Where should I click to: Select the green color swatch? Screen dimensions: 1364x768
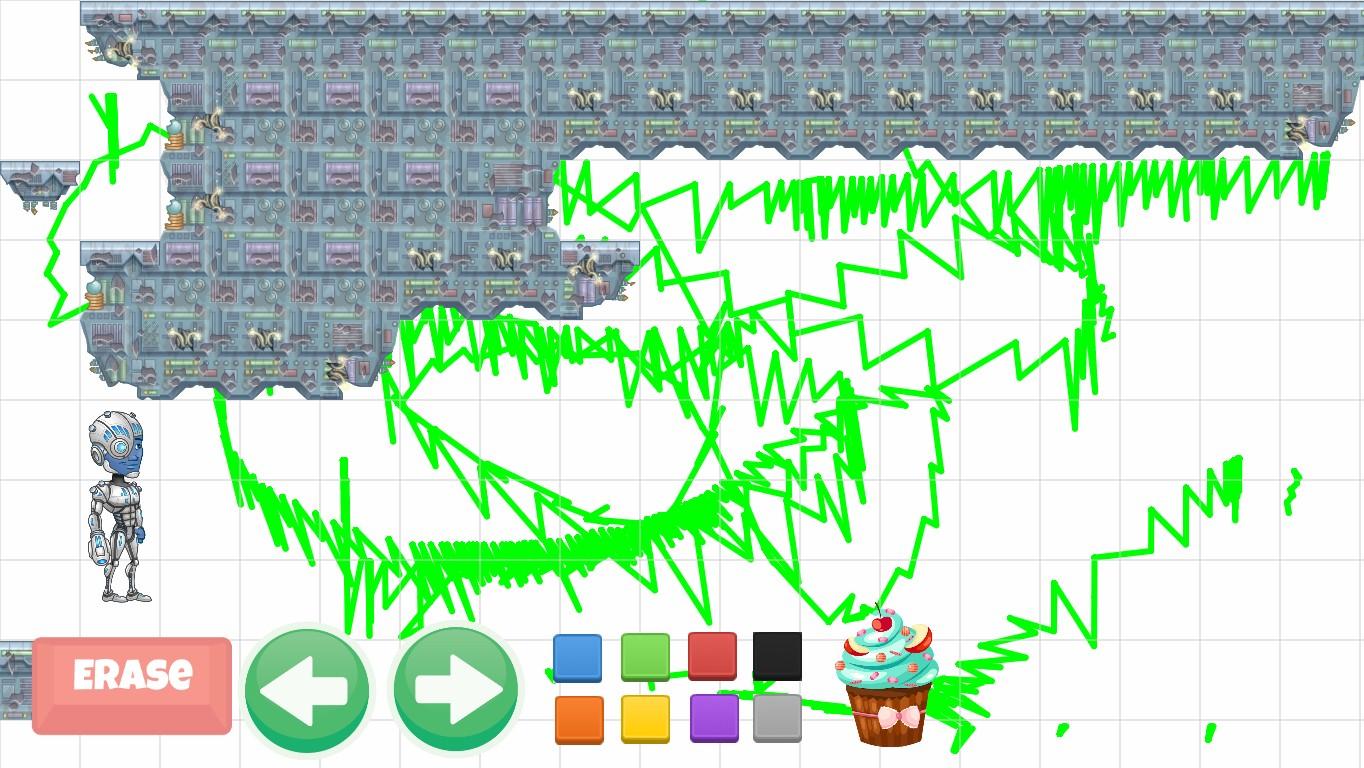pyautogui.click(x=645, y=657)
